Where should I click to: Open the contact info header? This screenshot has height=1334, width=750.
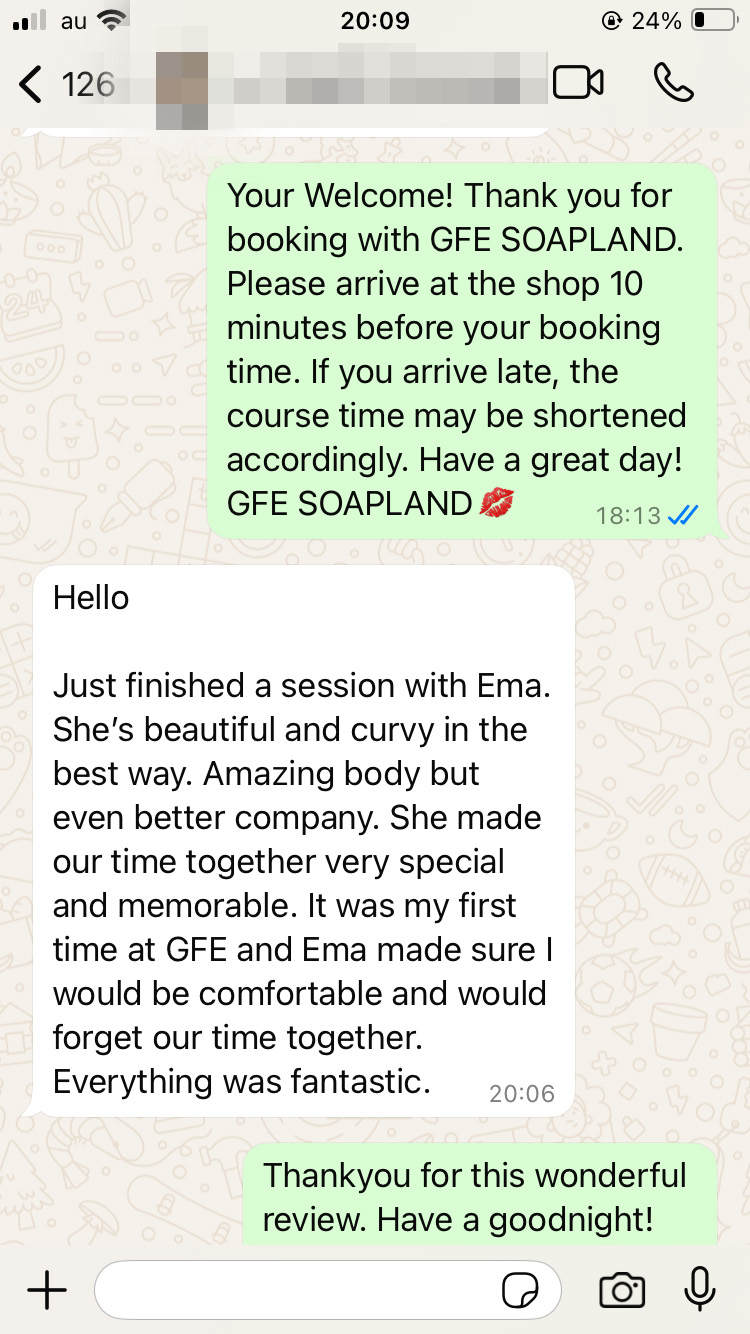click(x=330, y=84)
